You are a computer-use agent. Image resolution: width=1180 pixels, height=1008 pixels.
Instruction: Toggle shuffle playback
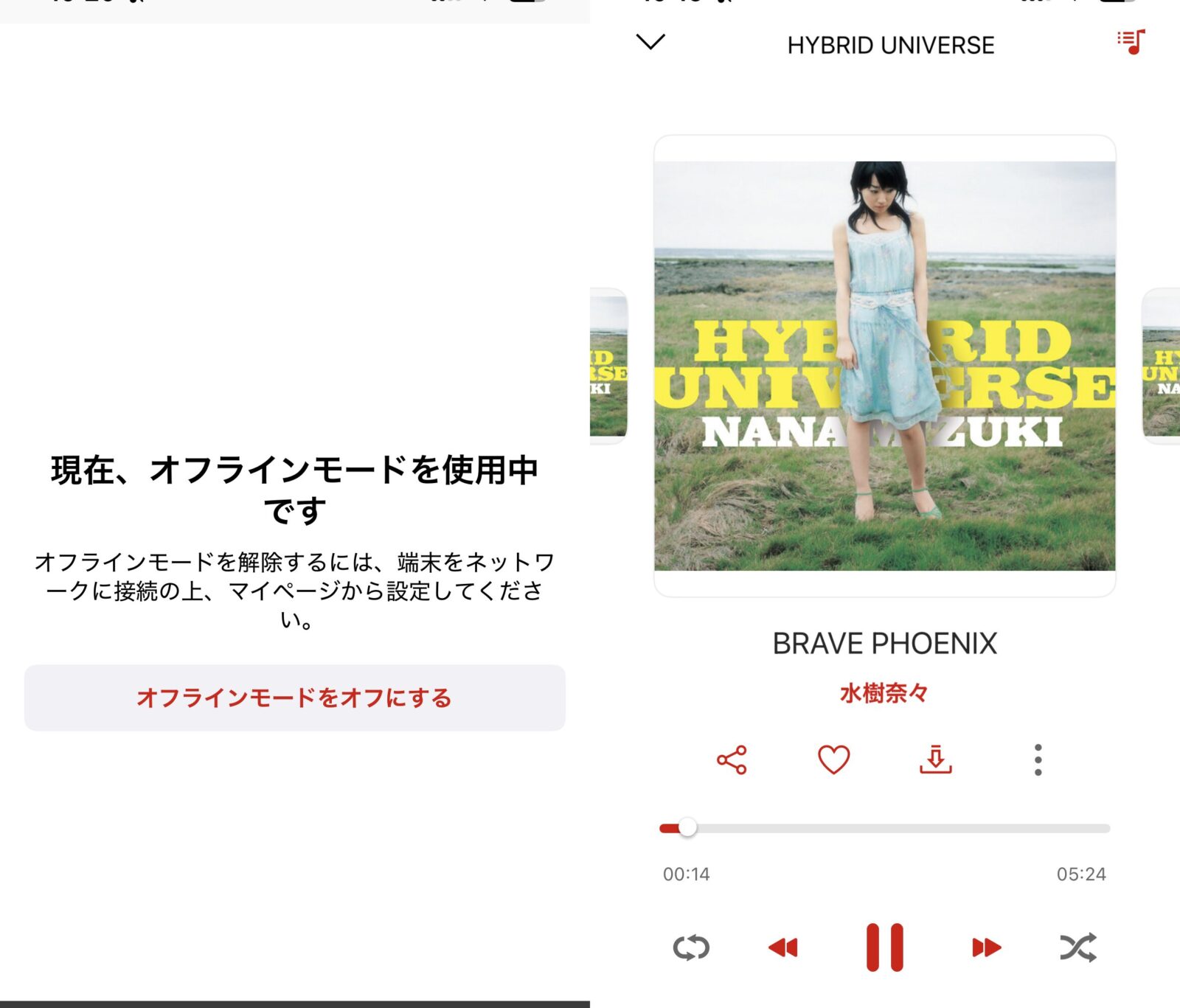(x=1078, y=948)
